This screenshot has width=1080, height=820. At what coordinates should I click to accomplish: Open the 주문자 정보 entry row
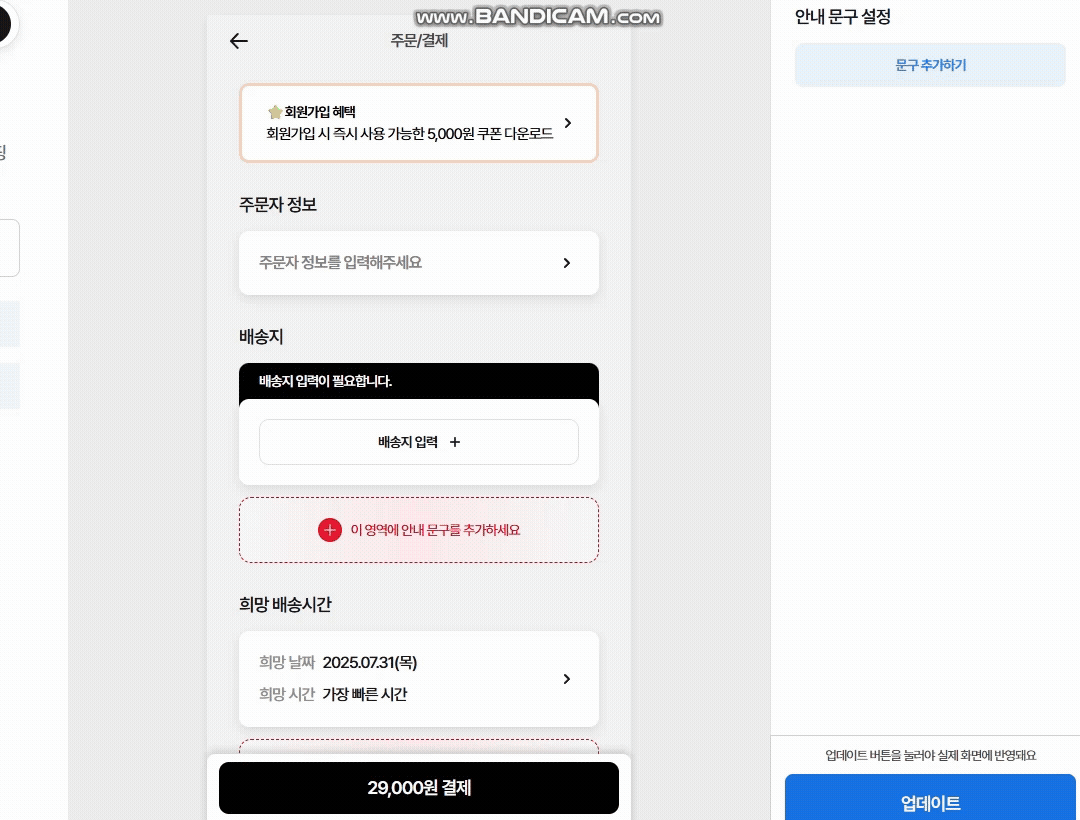[418, 263]
